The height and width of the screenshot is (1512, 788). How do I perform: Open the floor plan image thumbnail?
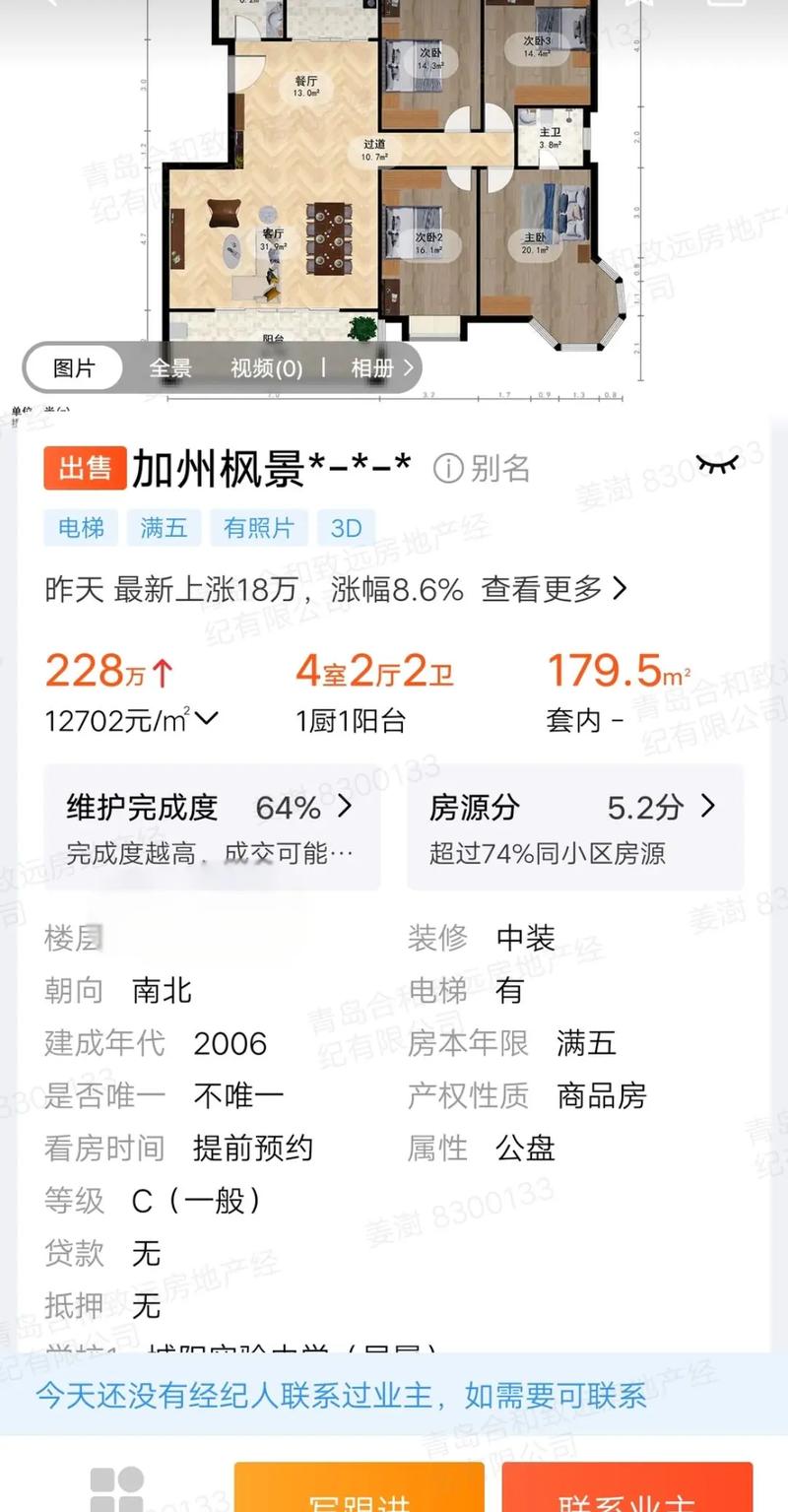pos(394,177)
